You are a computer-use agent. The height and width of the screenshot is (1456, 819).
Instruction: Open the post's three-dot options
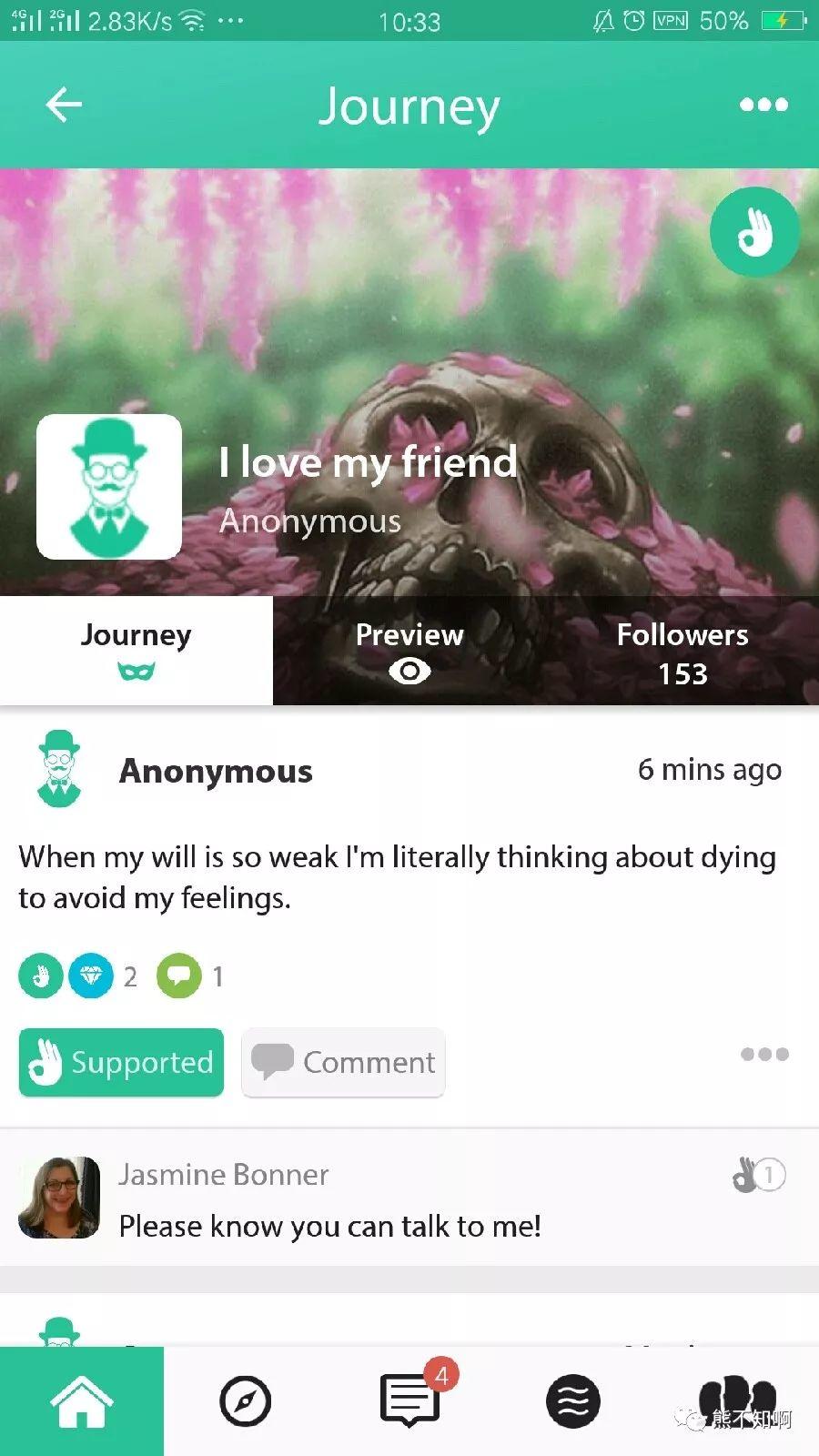763,1054
